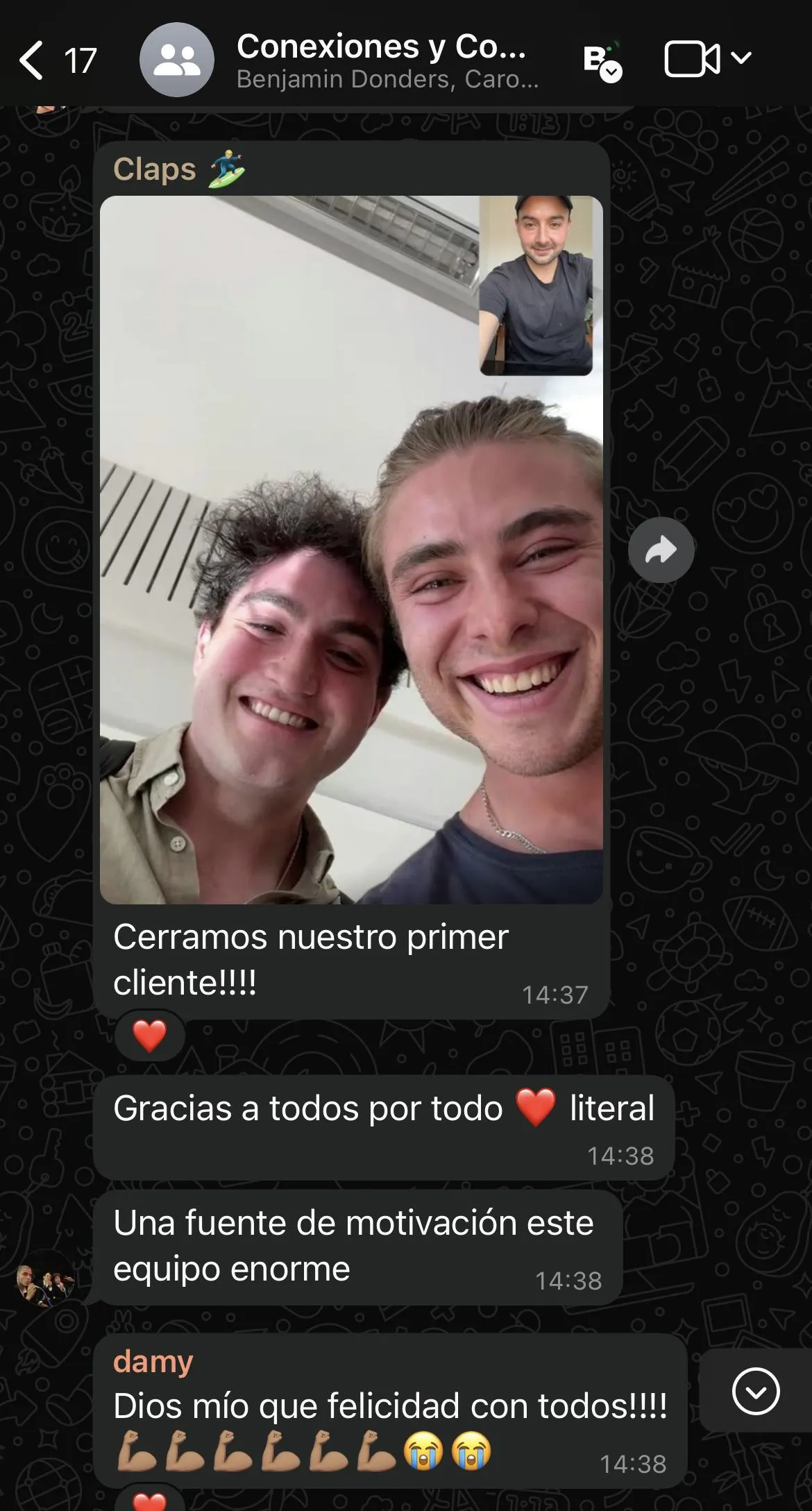Open the B business tools icon

(x=602, y=61)
